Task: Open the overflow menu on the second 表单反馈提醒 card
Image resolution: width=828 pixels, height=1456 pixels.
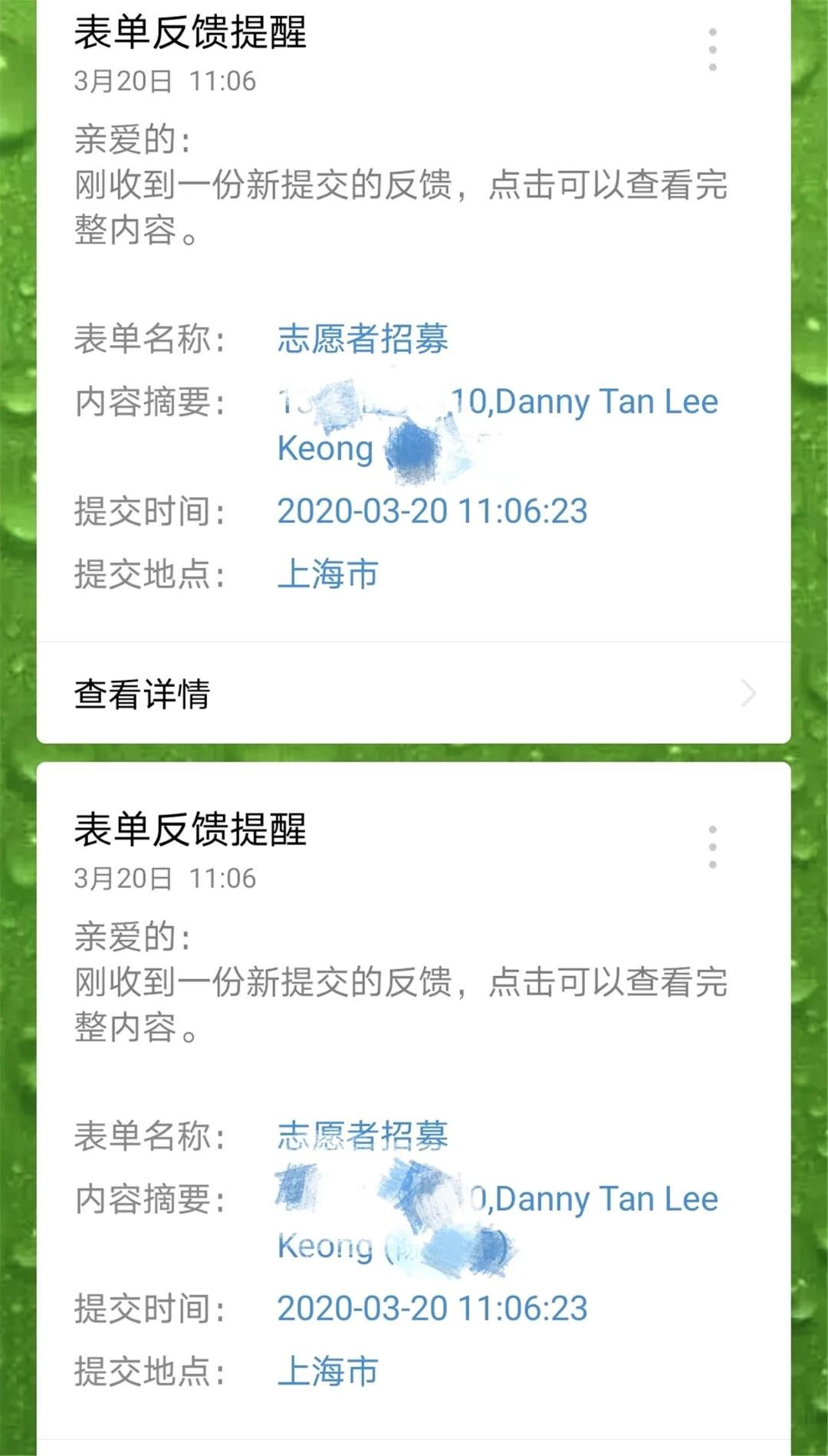Action: click(712, 847)
